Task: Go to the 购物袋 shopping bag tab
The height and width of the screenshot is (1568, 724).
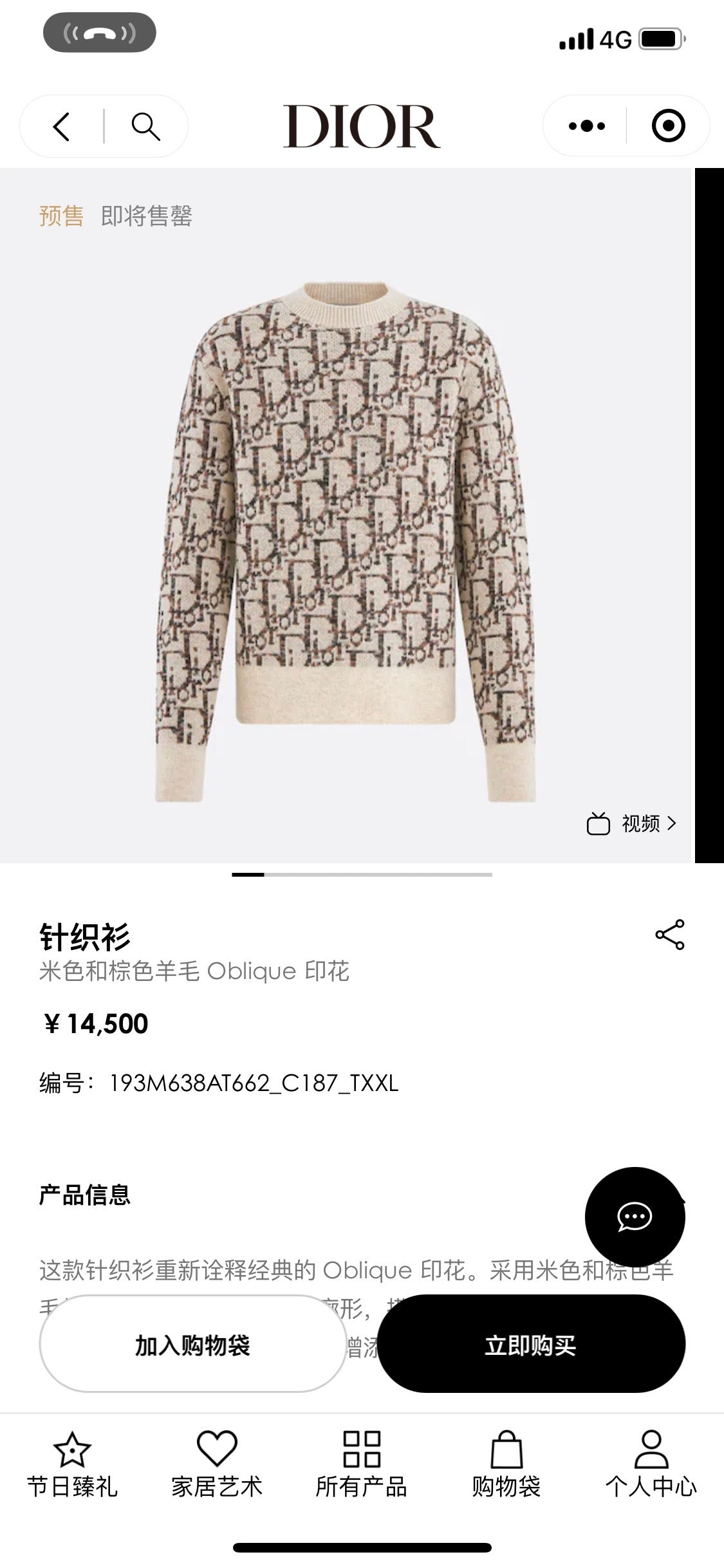Action: click(x=506, y=1466)
